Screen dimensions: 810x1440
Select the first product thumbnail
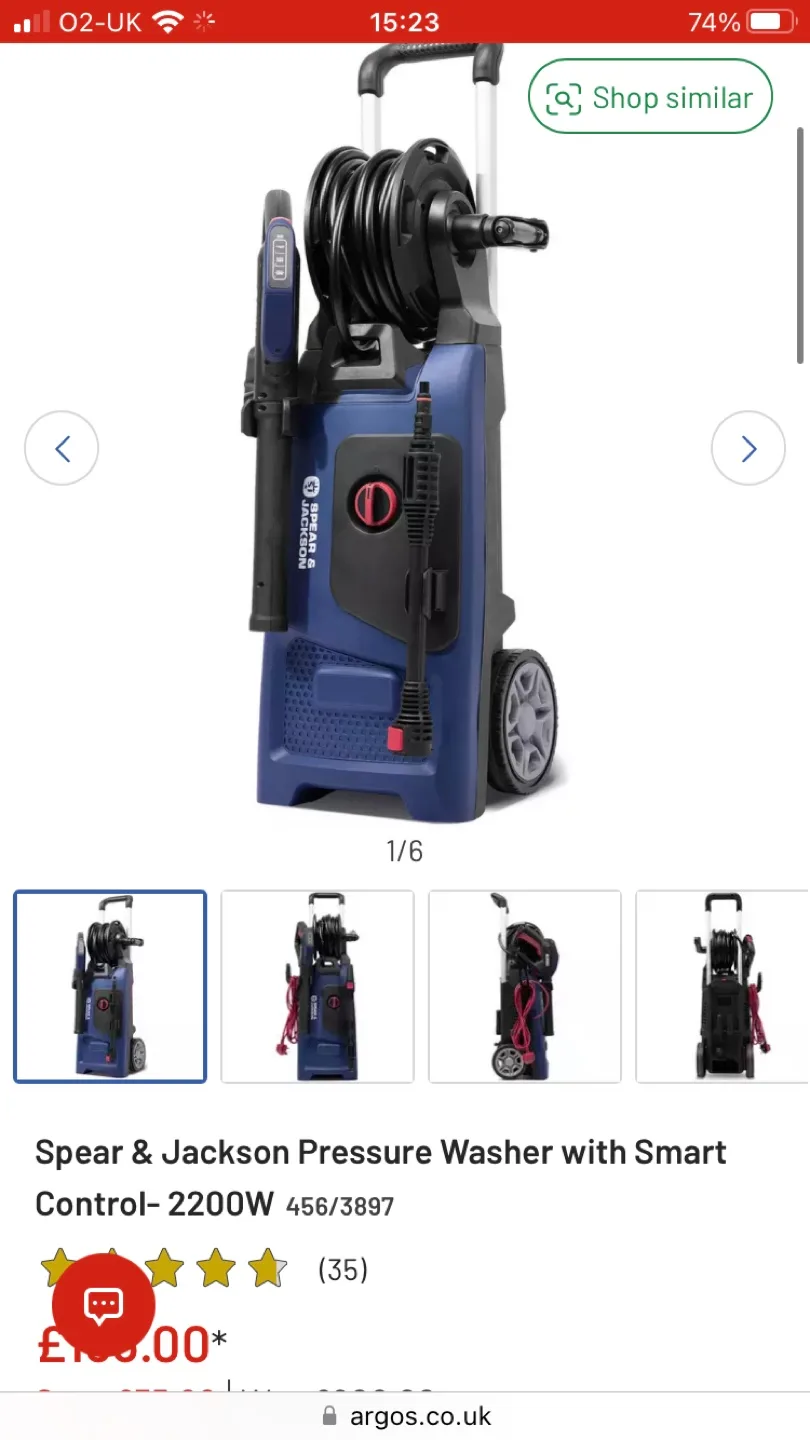coord(110,986)
